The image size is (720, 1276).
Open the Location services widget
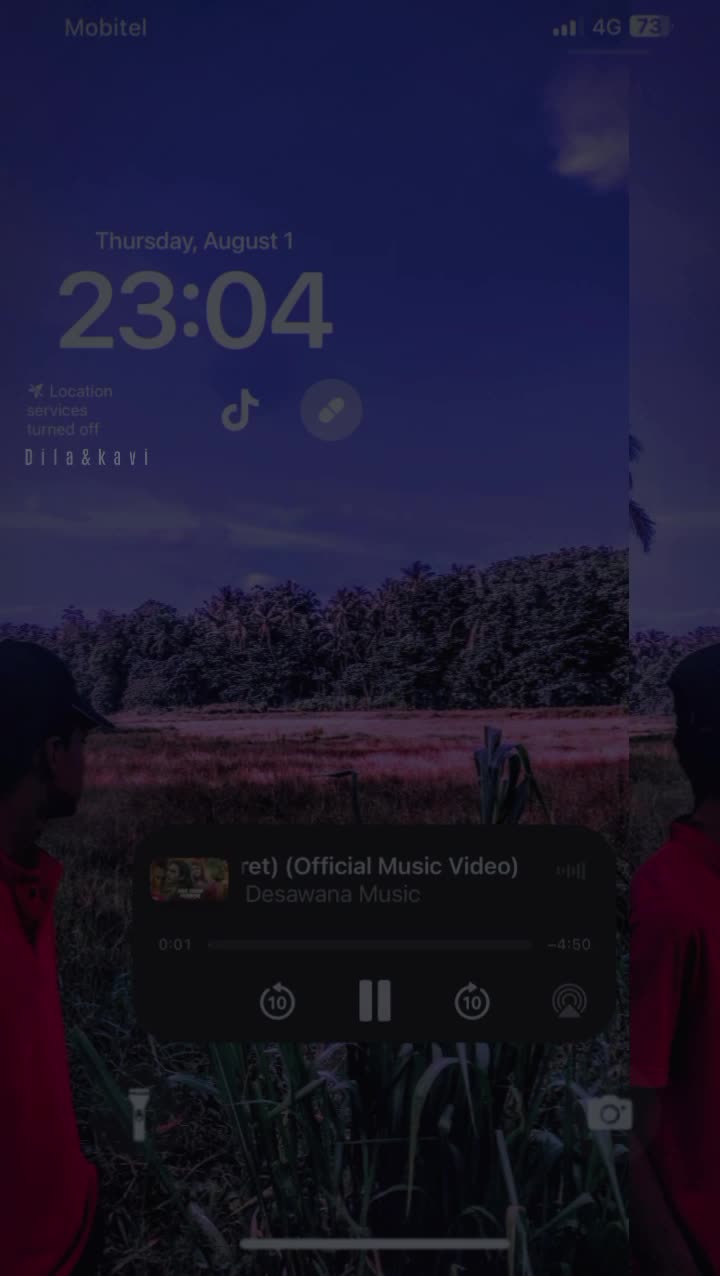pos(70,410)
